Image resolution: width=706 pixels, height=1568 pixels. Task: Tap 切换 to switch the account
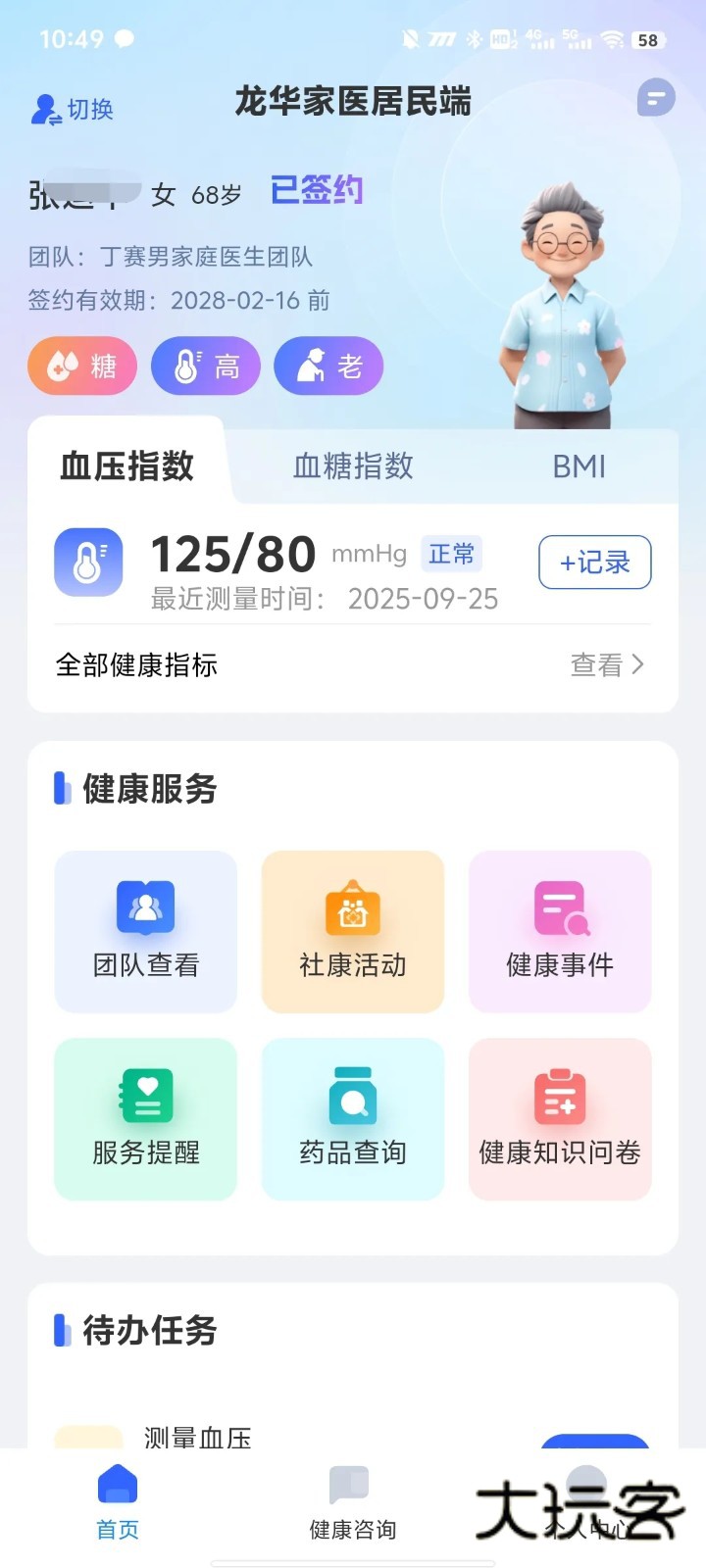point(74,109)
